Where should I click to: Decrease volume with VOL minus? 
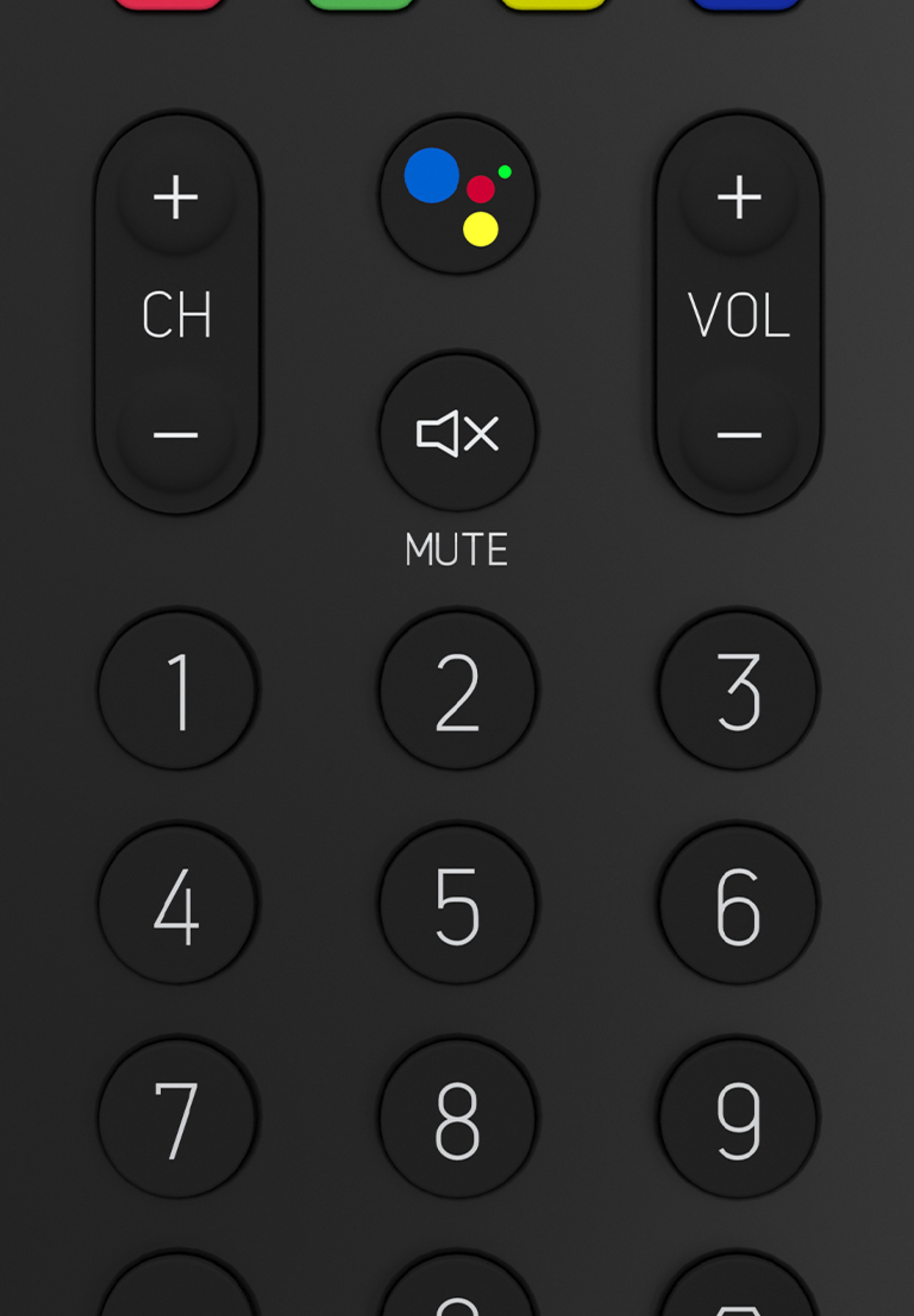tap(739, 436)
